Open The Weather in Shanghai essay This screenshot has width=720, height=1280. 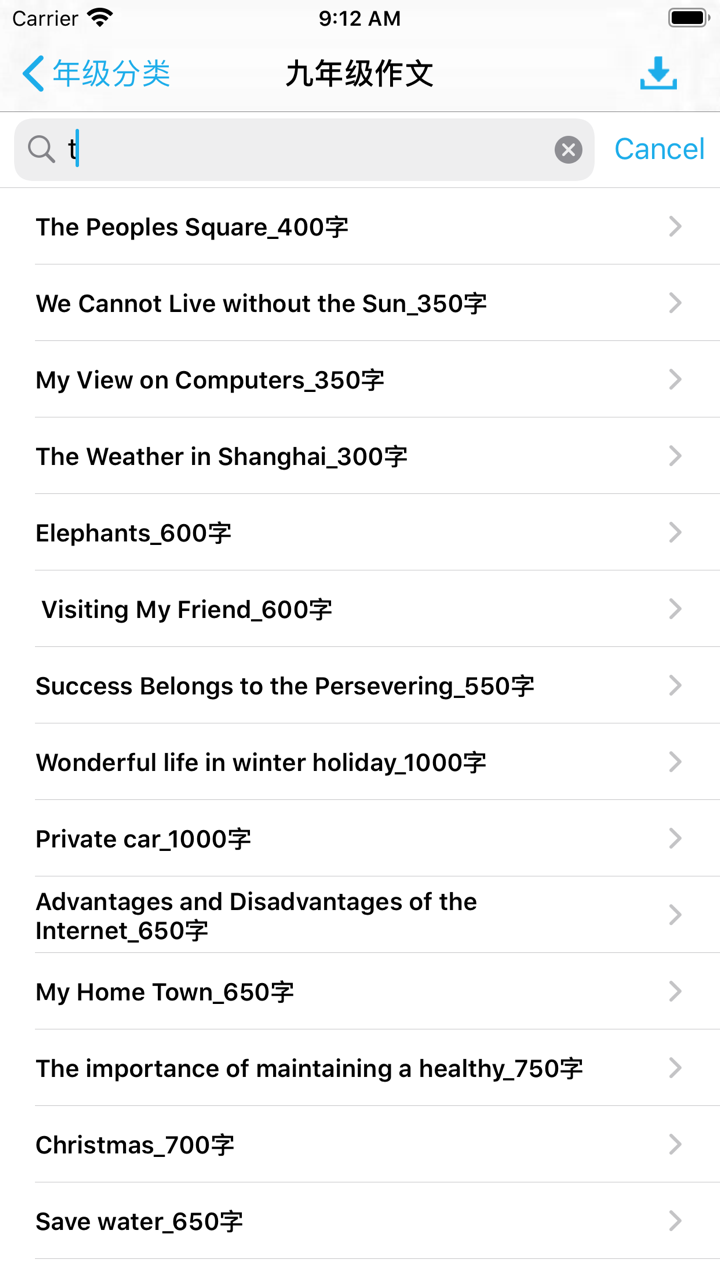coord(221,456)
